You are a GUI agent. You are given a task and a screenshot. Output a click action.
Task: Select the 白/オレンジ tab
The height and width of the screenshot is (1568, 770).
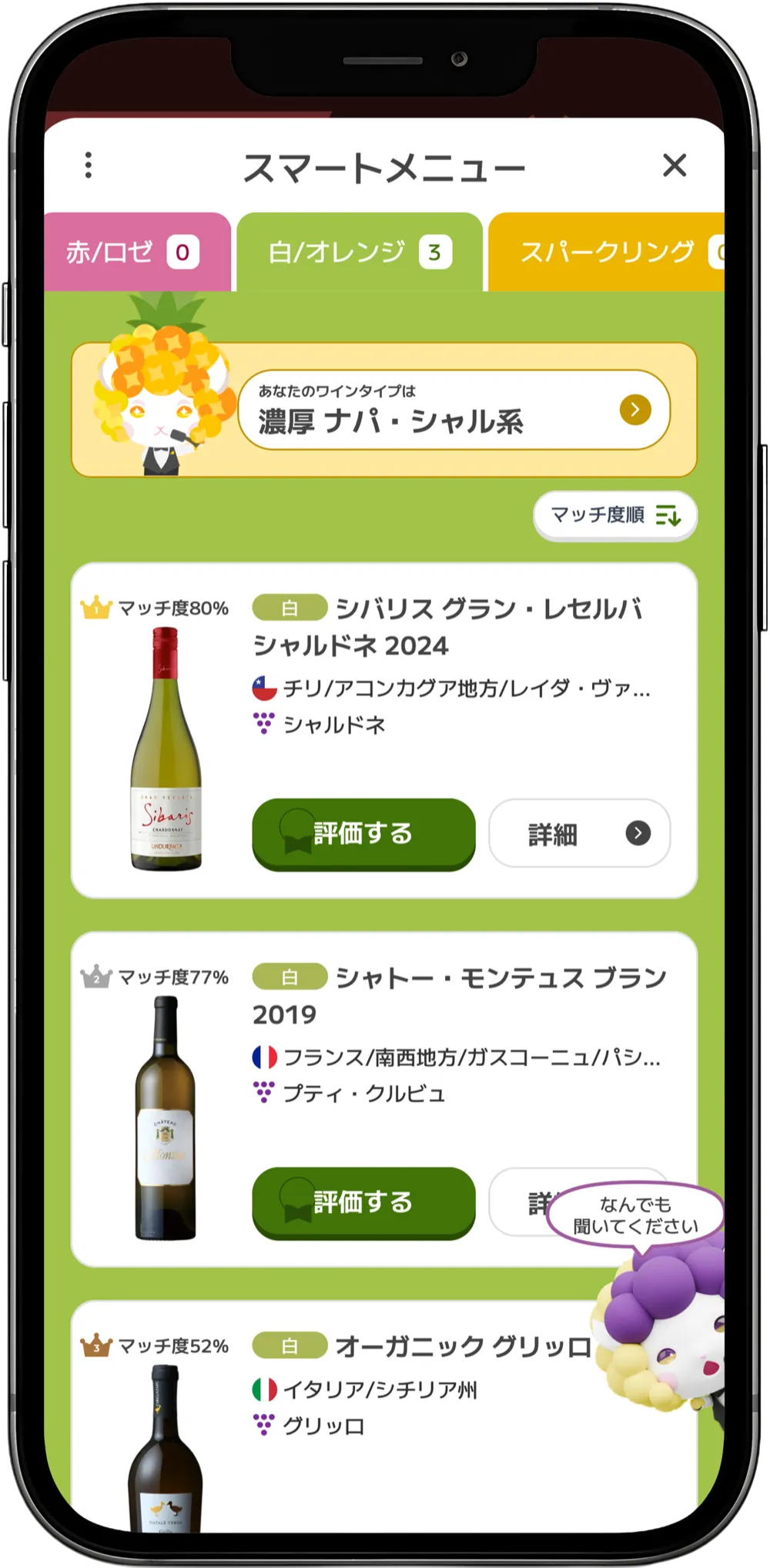360,252
